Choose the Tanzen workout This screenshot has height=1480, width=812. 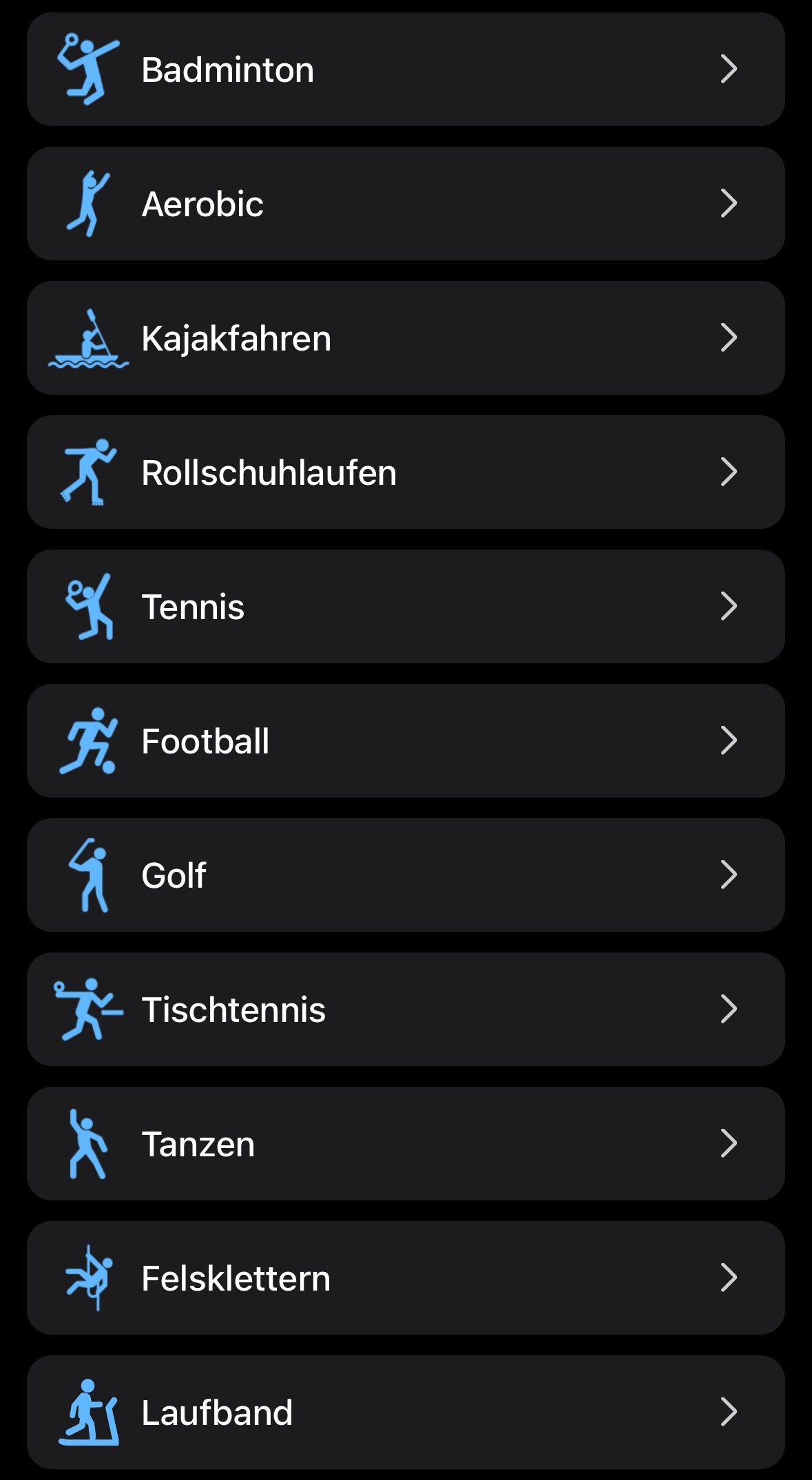[x=406, y=1143]
